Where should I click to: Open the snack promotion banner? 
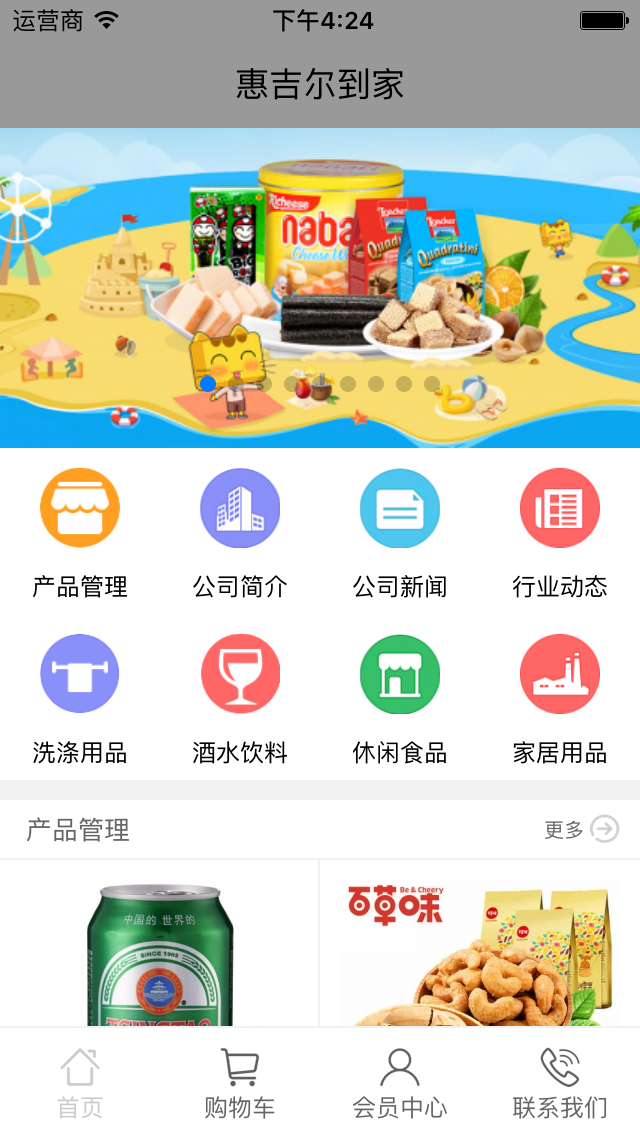pyautogui.click(x=320, y=288)
